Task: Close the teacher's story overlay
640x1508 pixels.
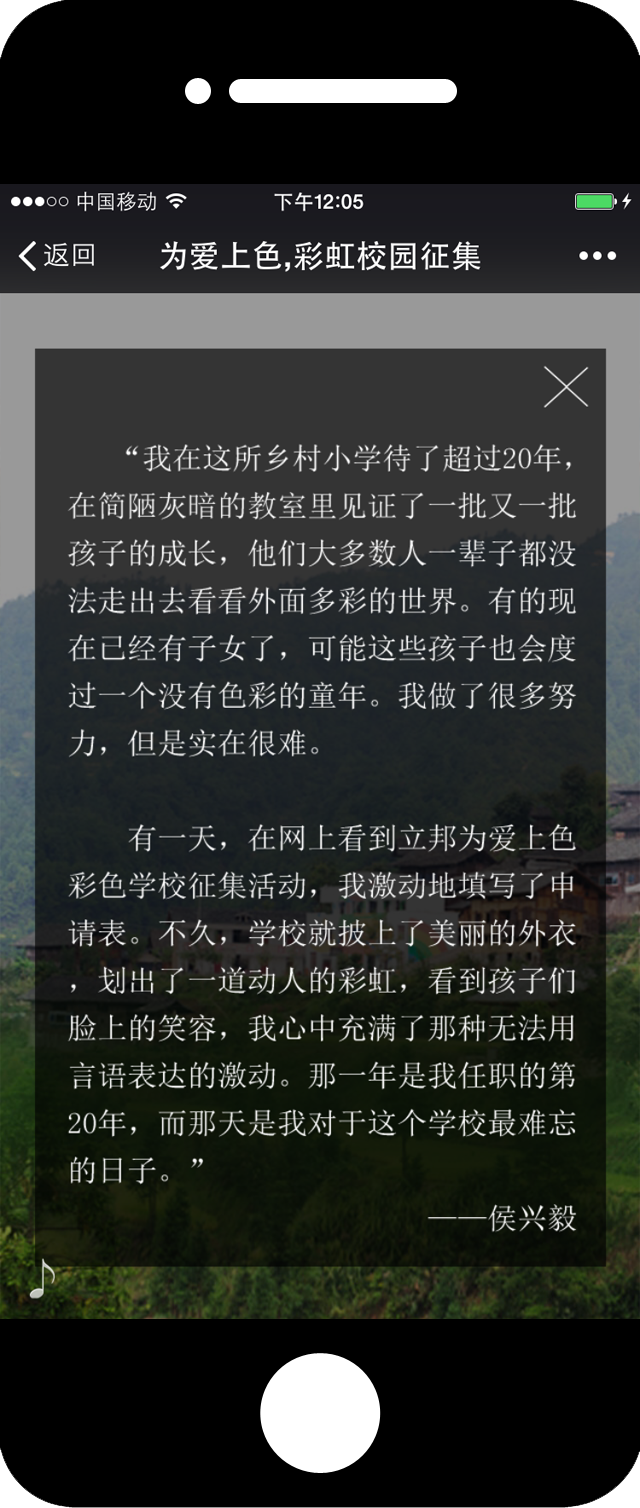Action: click(565, 387)
